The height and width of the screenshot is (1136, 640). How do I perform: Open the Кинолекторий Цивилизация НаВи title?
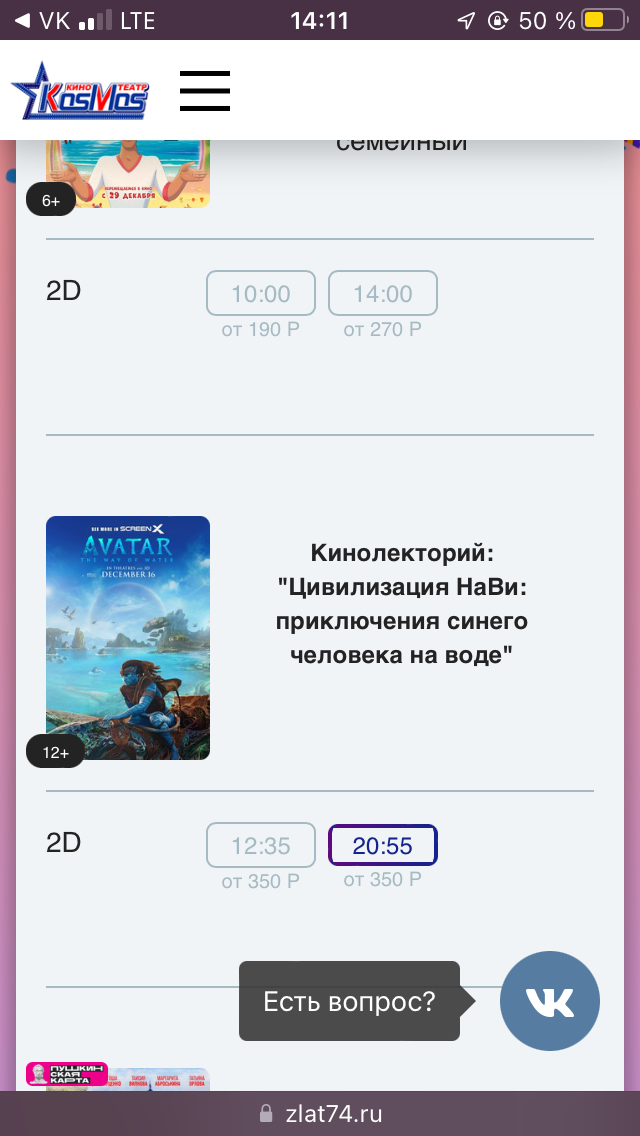tap(401, 603)
